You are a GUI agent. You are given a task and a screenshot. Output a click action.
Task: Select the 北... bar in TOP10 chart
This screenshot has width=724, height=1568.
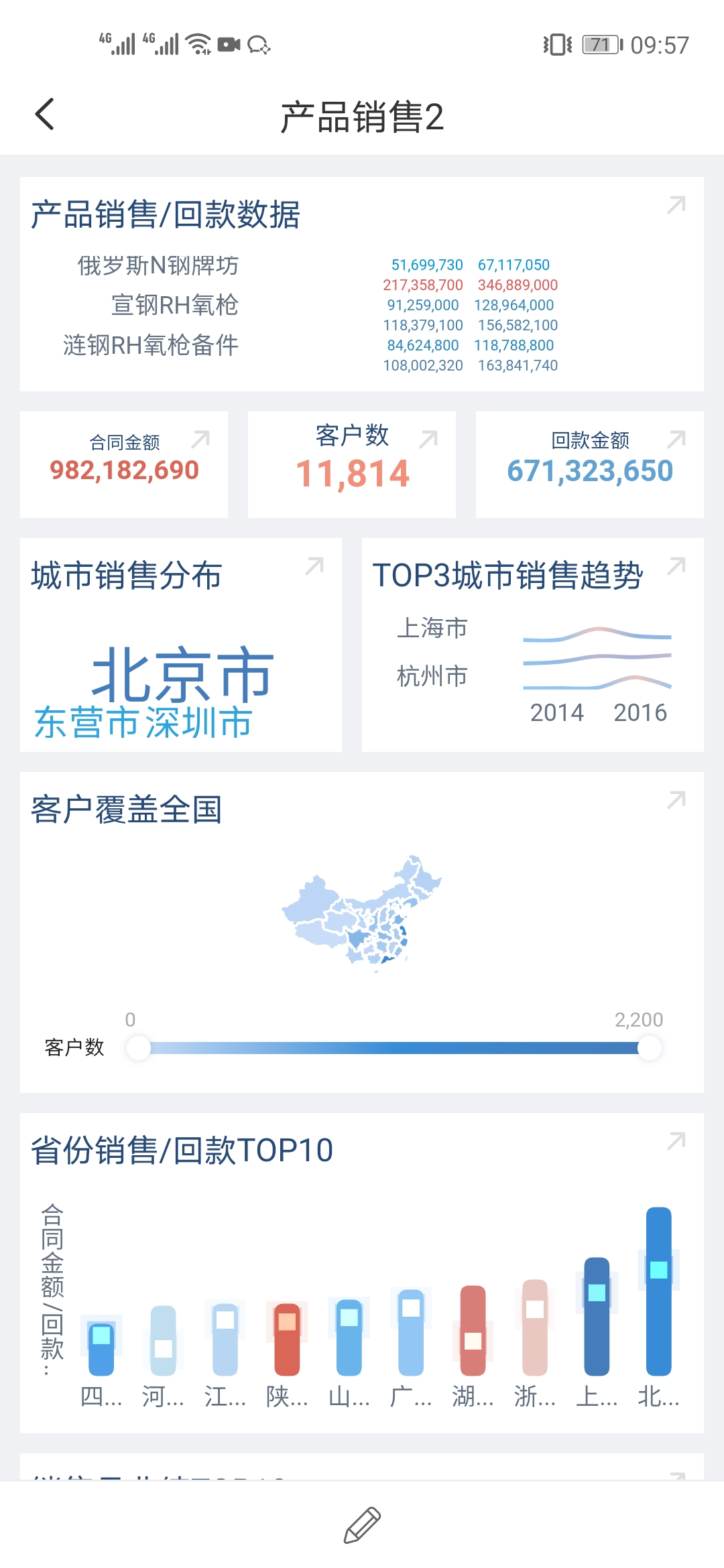pyautogui.click(x=658, y=1293)
